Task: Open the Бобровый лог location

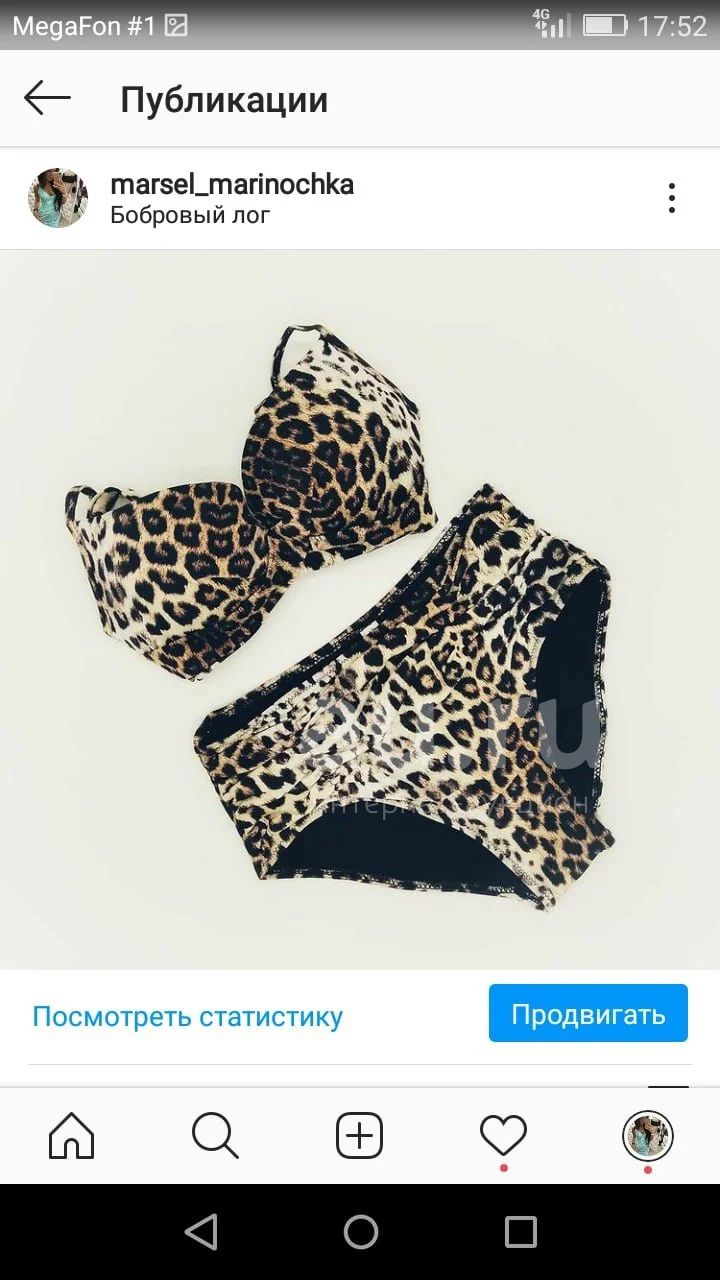Action: pos(190,215)
